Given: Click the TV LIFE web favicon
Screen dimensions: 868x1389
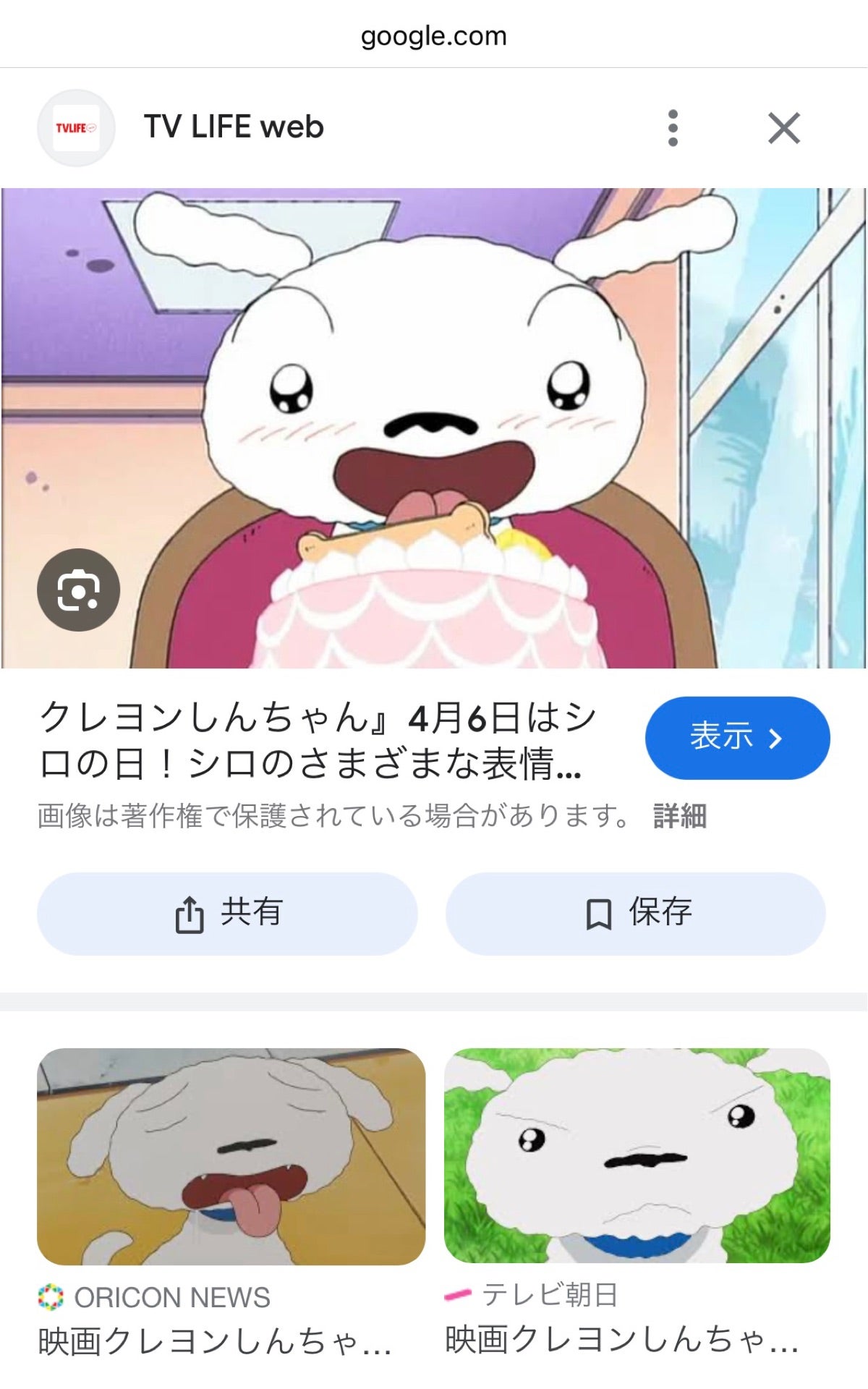Looking at the screenshot, I should (75, 127).
